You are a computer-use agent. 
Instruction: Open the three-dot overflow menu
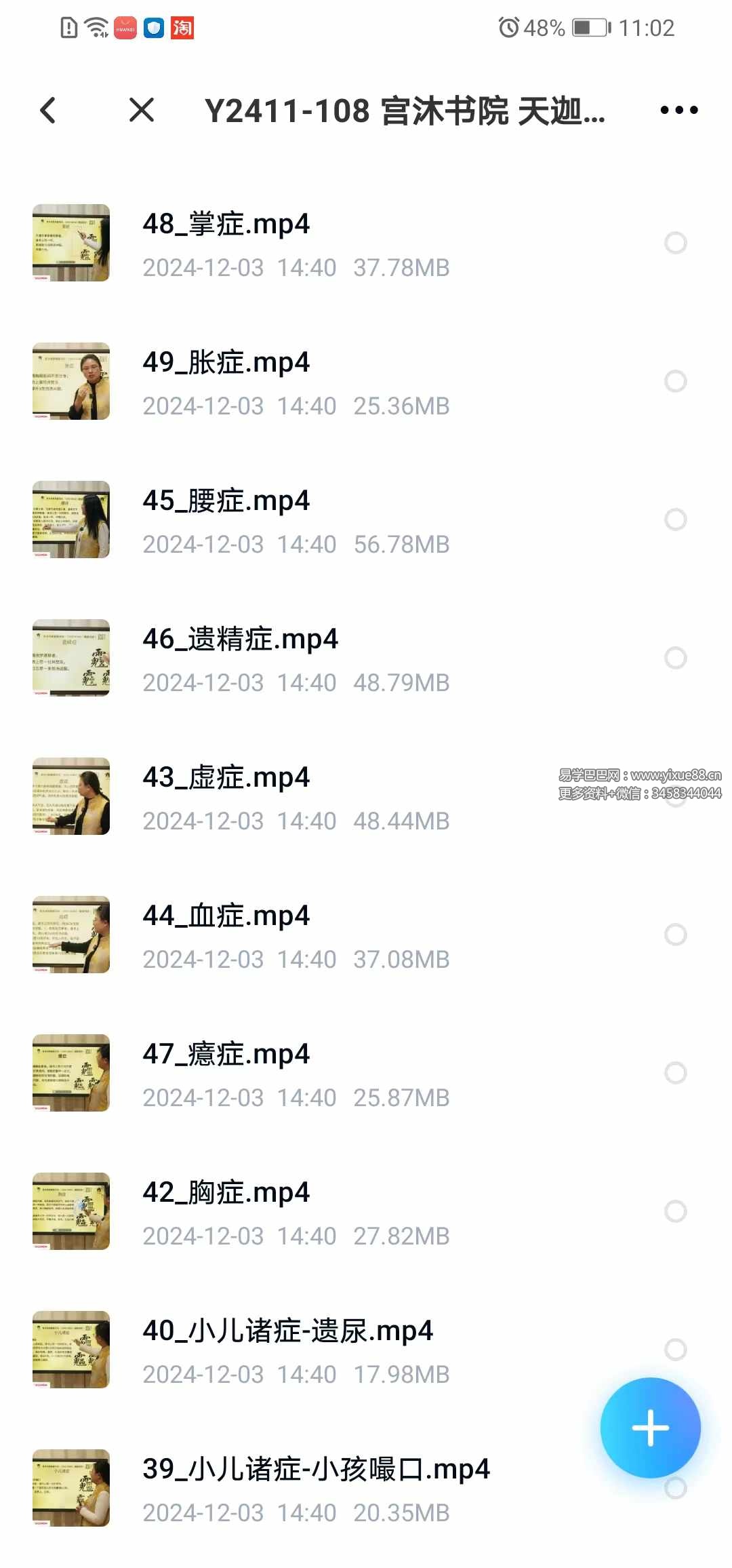coord(678,110)
